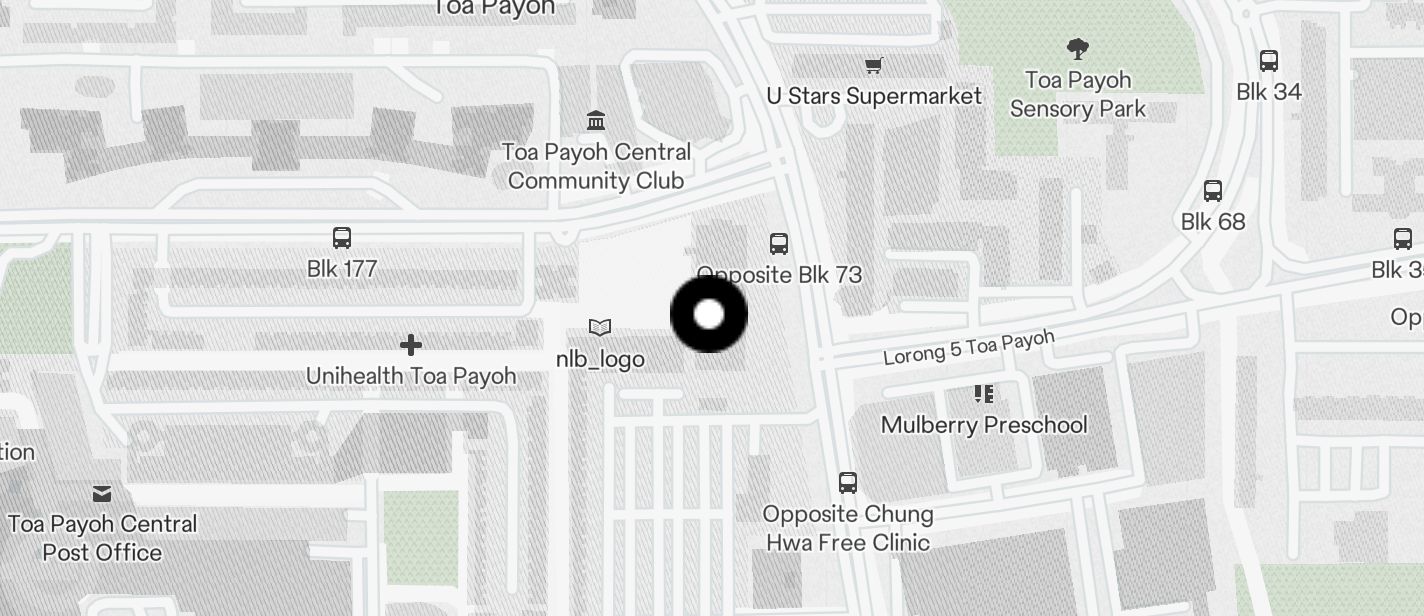Viewport: 1424px width, 616px height.
Task: Open Opposite Chung Hwa Free Clinic bus stop
Action: click(x=848, y=484)
